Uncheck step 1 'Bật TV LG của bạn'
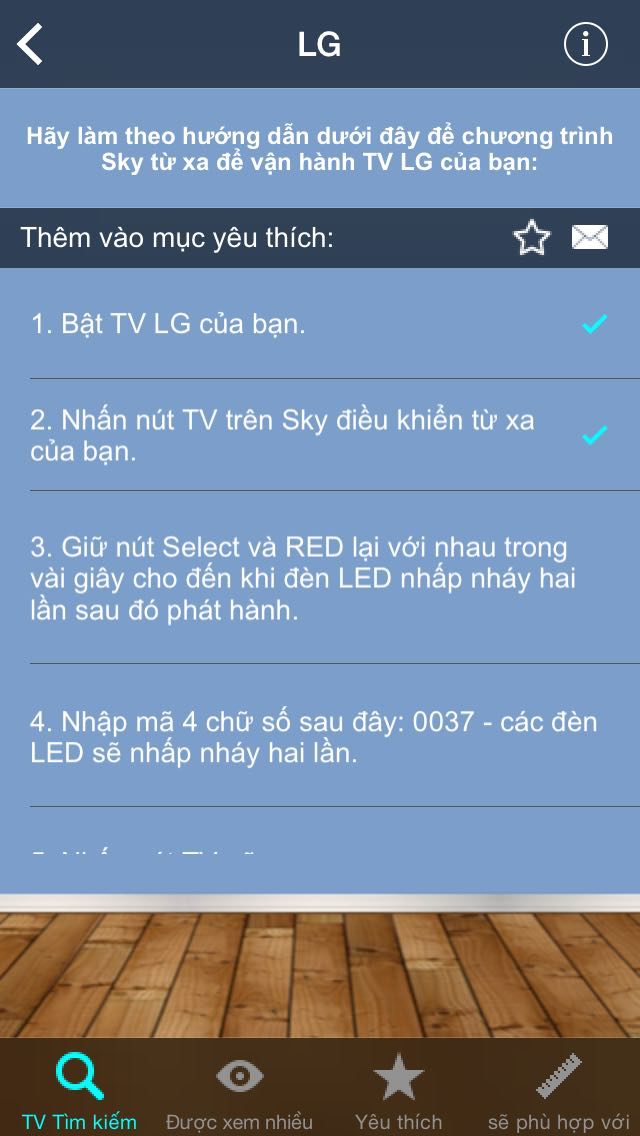Screen dimensions: 640x1136 (x=595, y=324)
